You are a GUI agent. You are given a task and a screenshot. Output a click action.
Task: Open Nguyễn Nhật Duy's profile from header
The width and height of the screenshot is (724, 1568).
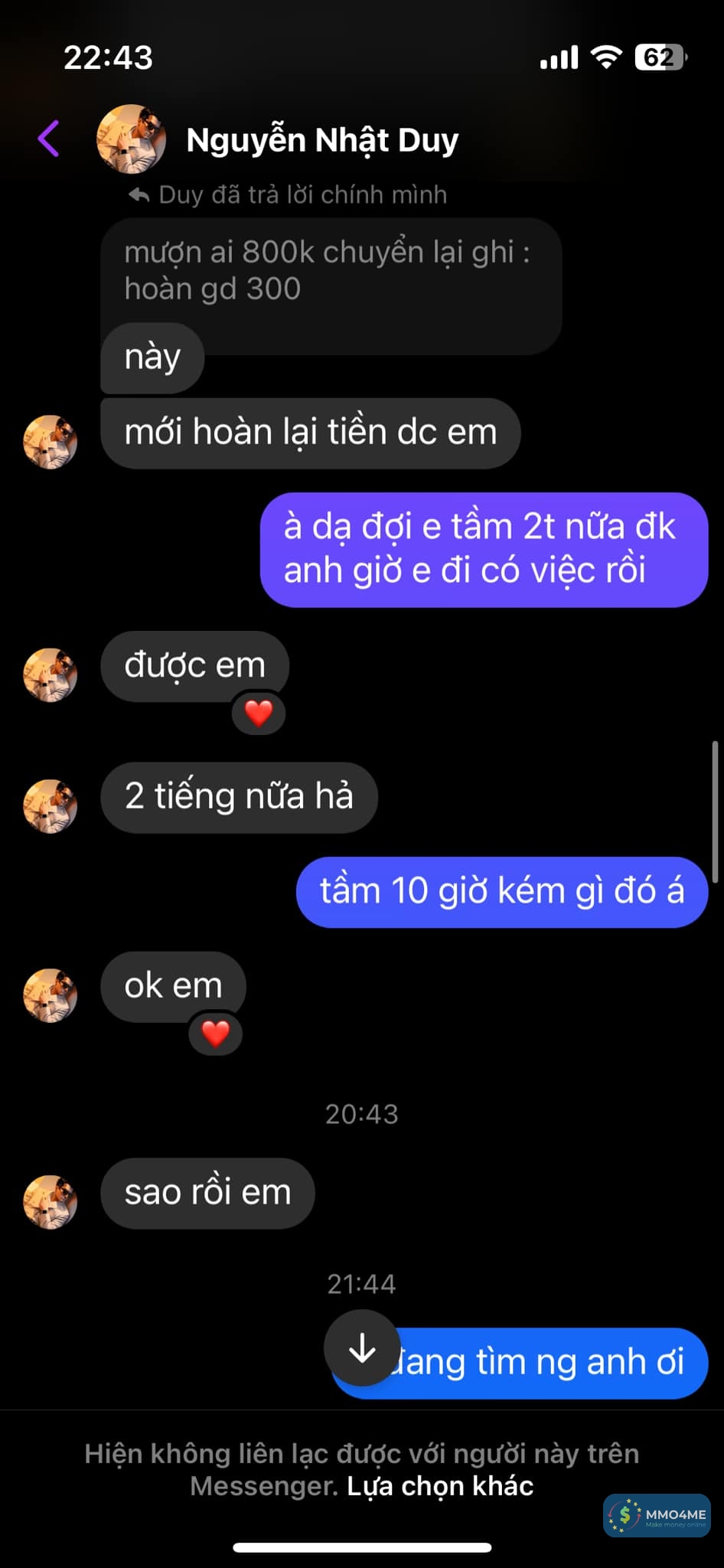click(x=321, y=140)
